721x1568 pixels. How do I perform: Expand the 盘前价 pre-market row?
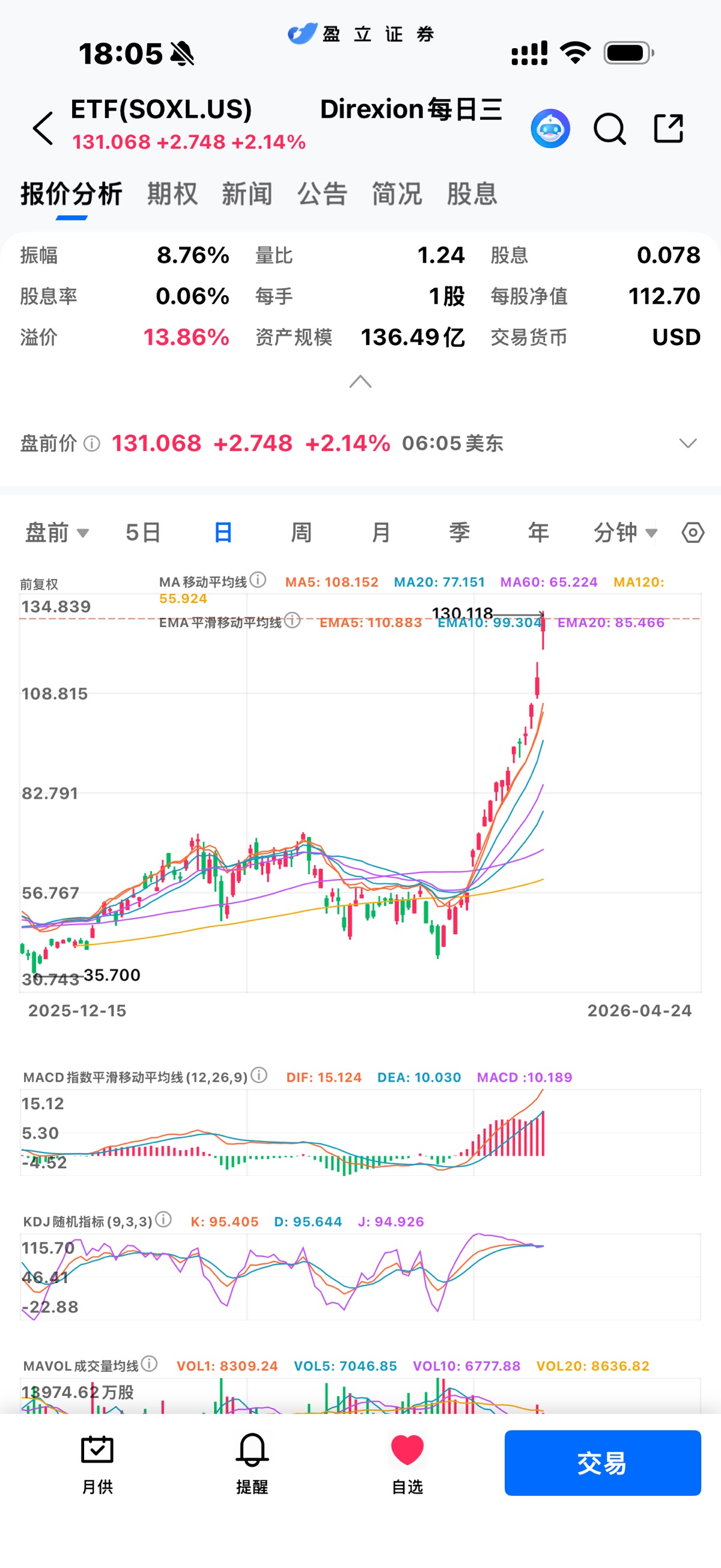coord(687,443)
